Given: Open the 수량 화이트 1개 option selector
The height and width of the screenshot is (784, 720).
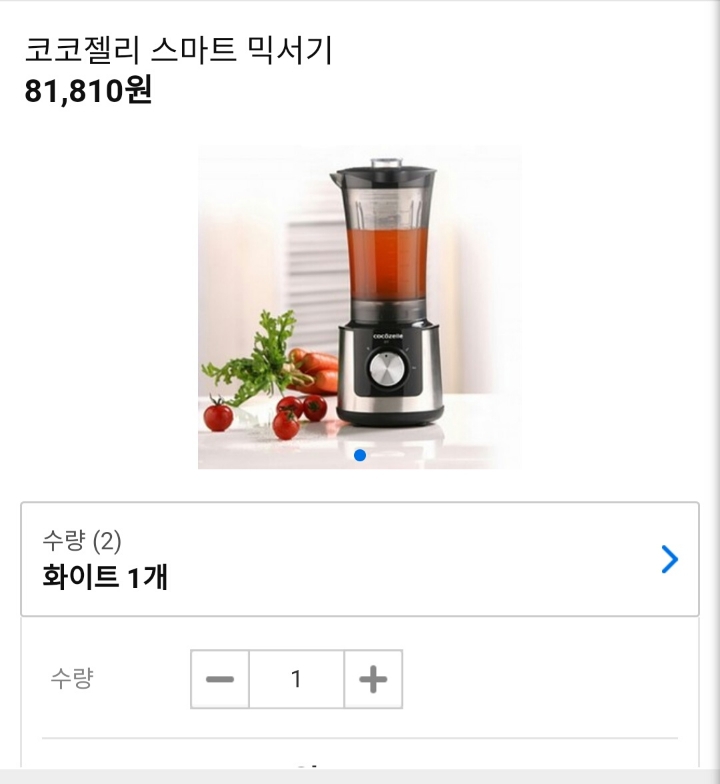Looking at the screenshot, I should [x=360, y=559].
